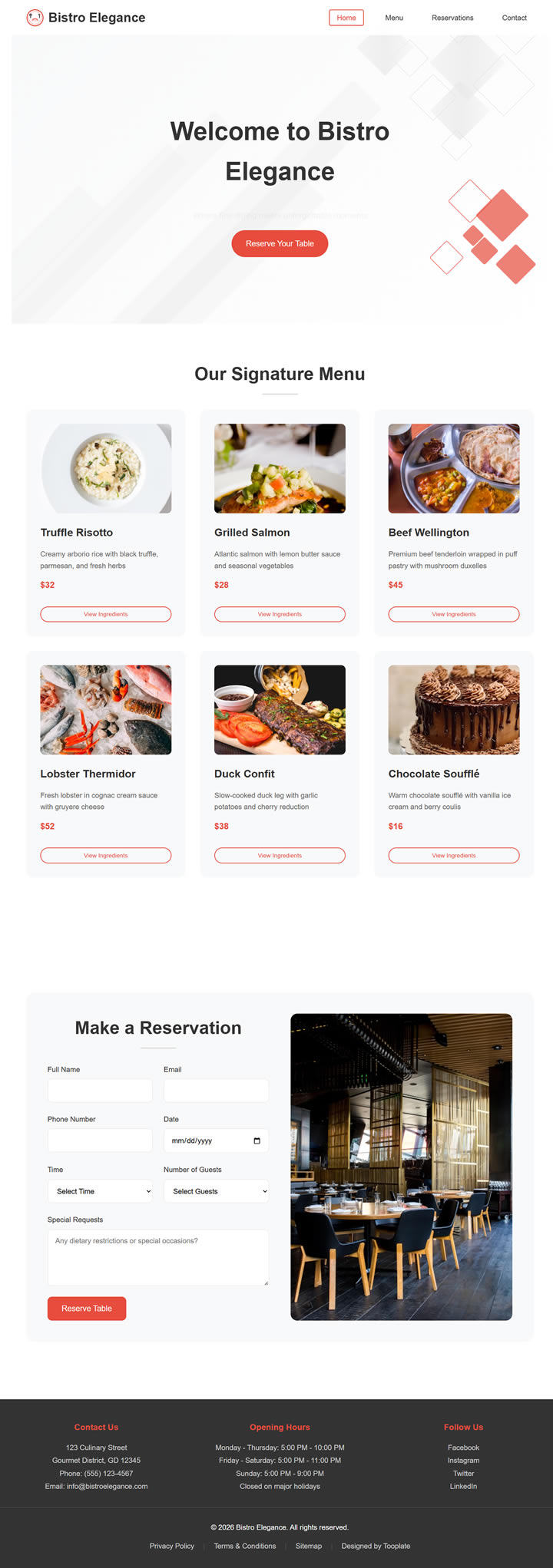Open the calendar icon in the Date field
Image resolution: width=553 pixels, height=1568 pixels.
pos(257,1141)
